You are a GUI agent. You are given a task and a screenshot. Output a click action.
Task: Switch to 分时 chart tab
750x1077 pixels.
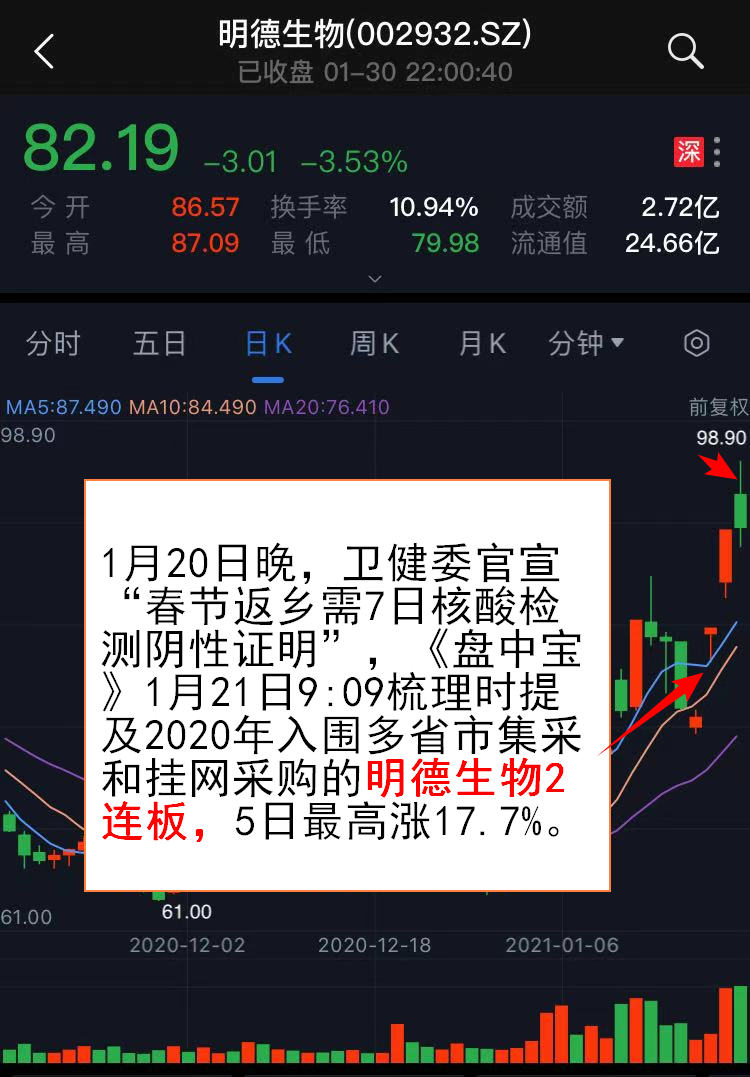53,344
